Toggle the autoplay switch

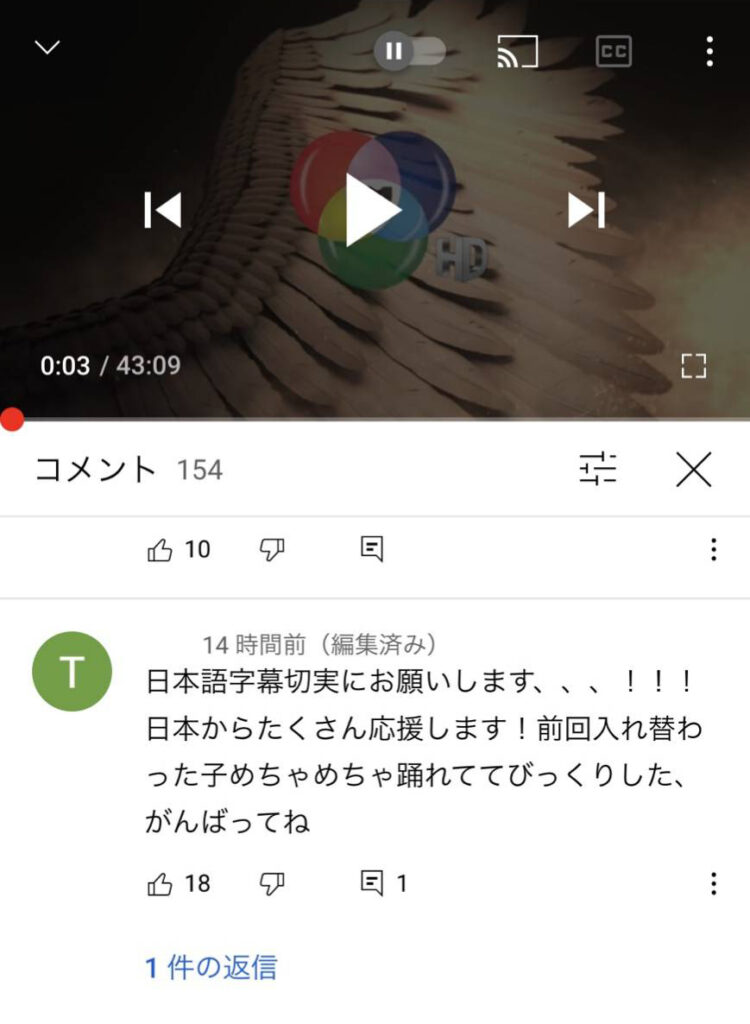click(410, 51)
